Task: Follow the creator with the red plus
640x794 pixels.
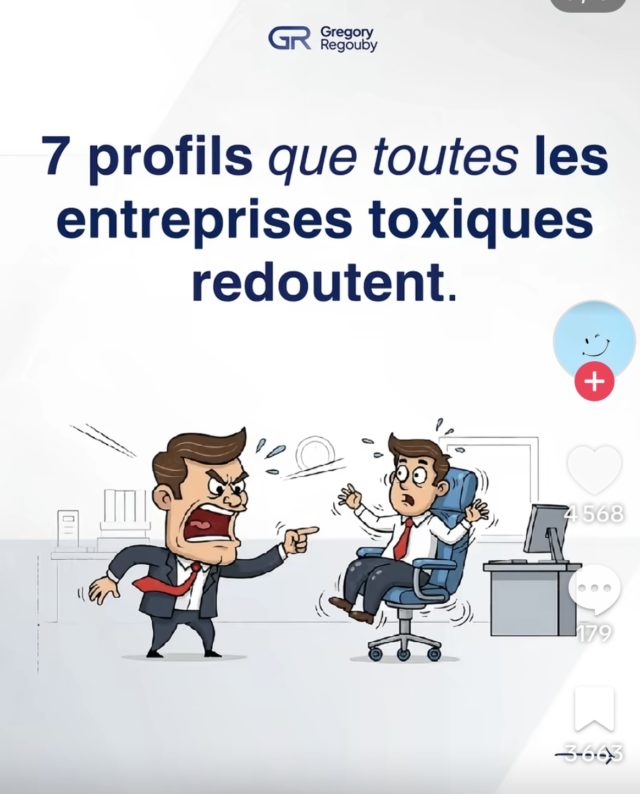Action: (x=594, y=382)
